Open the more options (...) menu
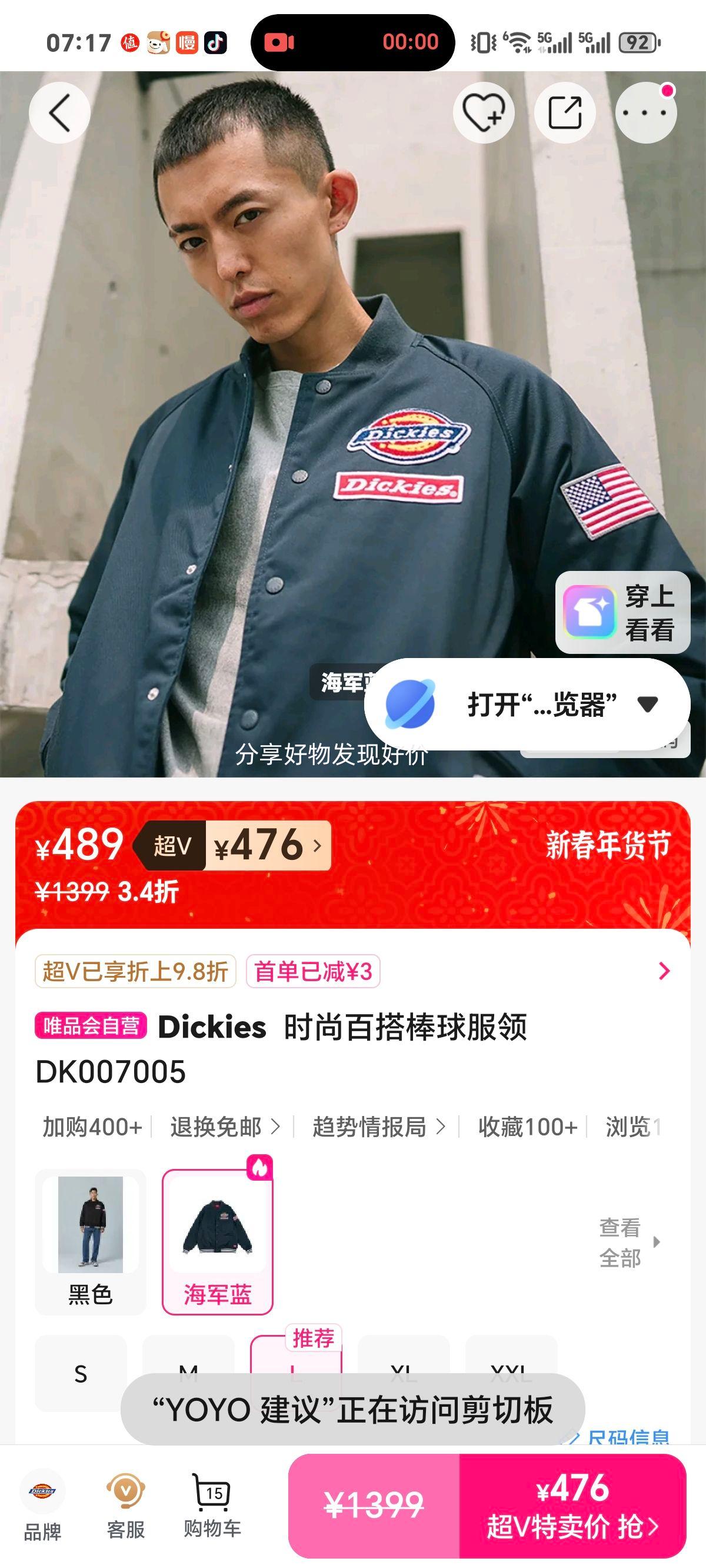Viewport: 706px width, 1568px height. click(x=647, y=114)
